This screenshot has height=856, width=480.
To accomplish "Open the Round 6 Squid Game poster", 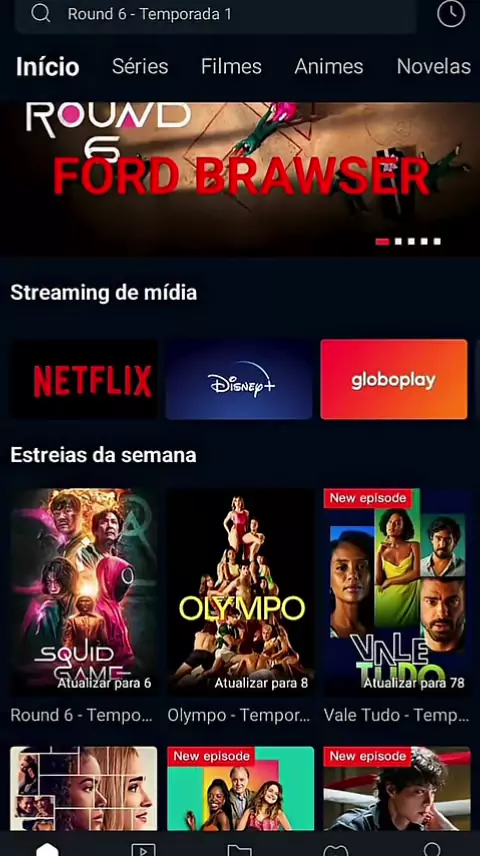I will pyautogui.click(x=84, y=591).
